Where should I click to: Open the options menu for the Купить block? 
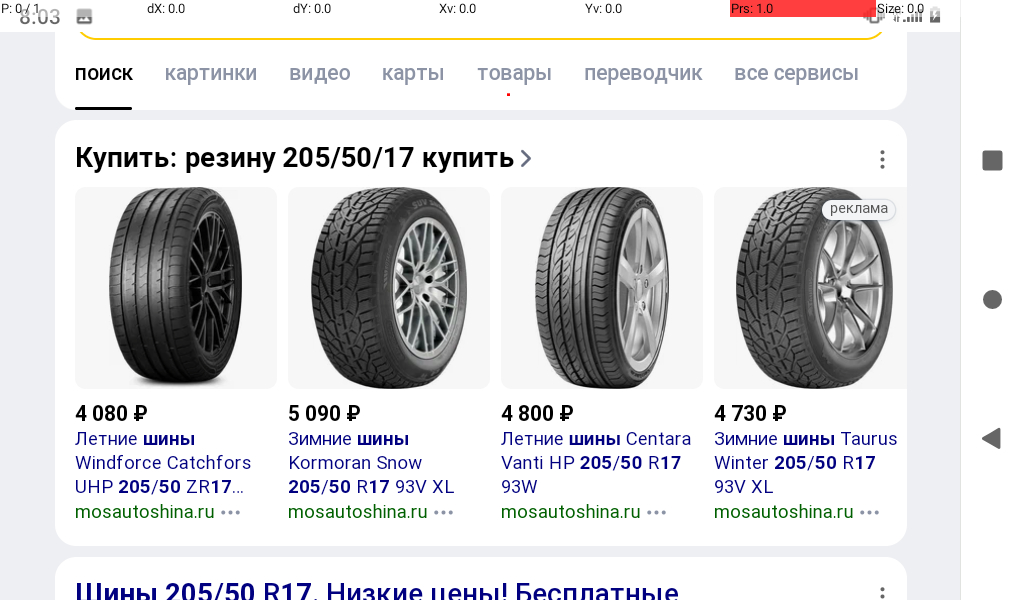[882, 159]
